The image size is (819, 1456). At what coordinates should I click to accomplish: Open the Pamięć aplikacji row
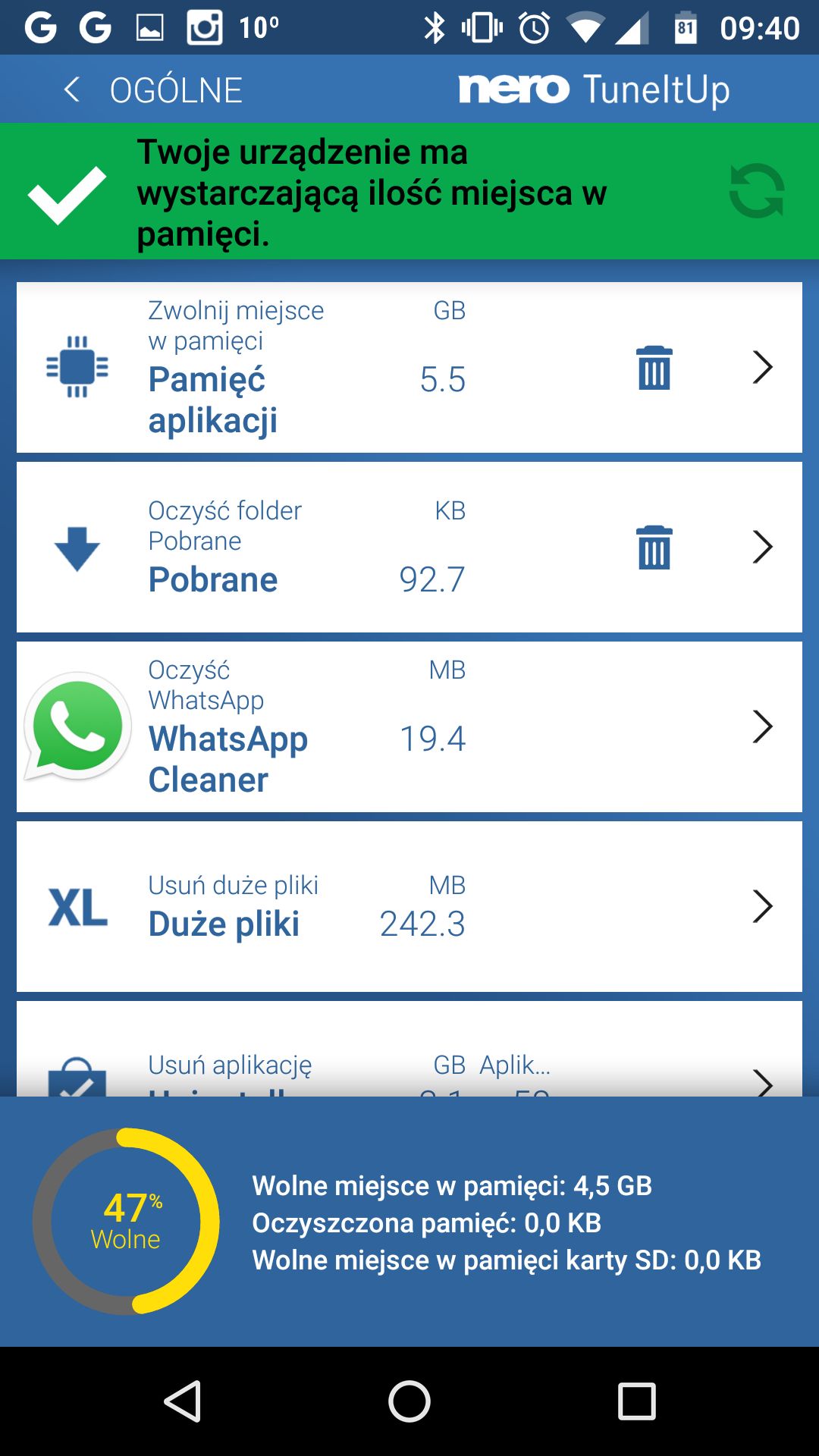point(409,367)
